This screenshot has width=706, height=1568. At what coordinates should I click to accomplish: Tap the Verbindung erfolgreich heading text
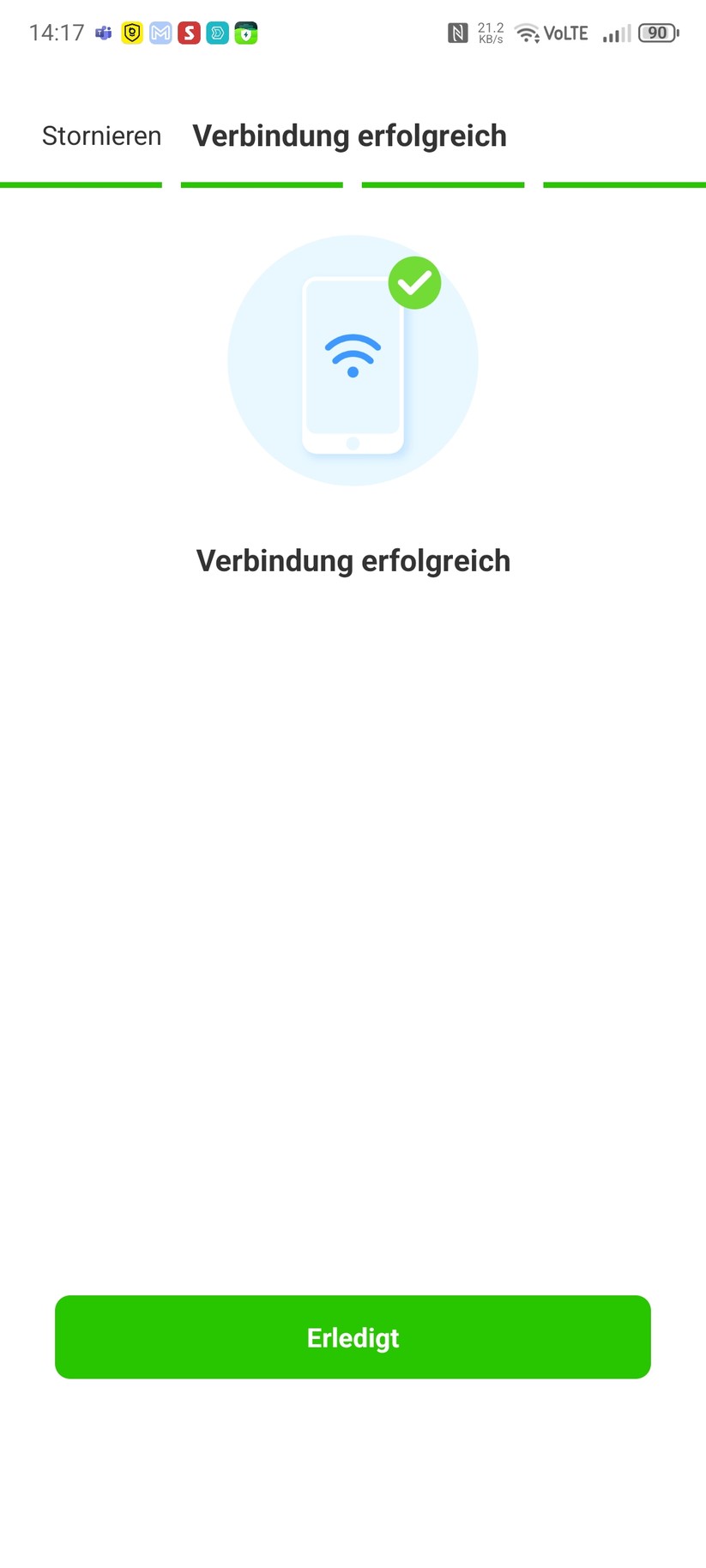[x=353, y=560]
